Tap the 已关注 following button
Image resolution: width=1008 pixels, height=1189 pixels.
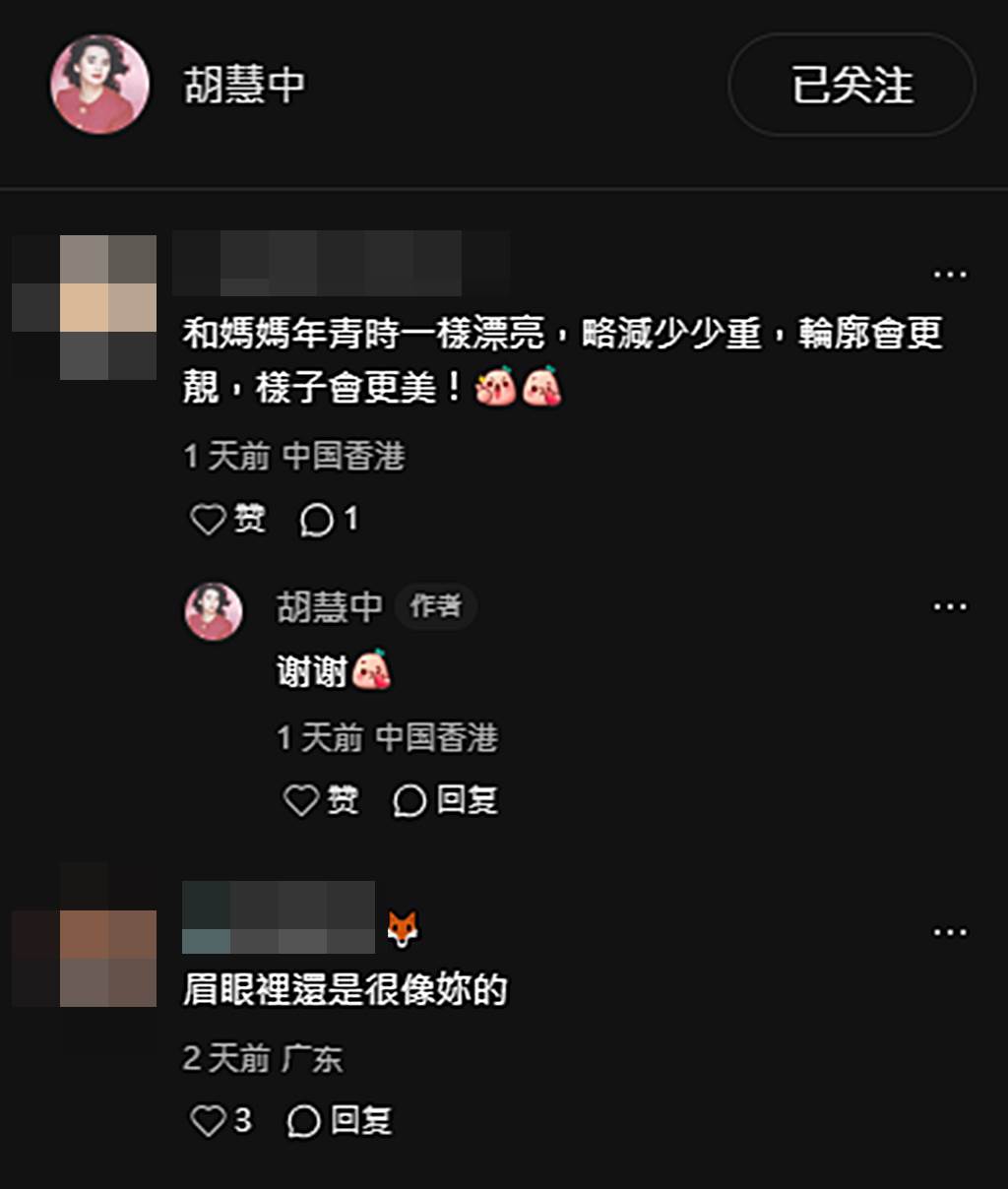click(x=851, y=86)
